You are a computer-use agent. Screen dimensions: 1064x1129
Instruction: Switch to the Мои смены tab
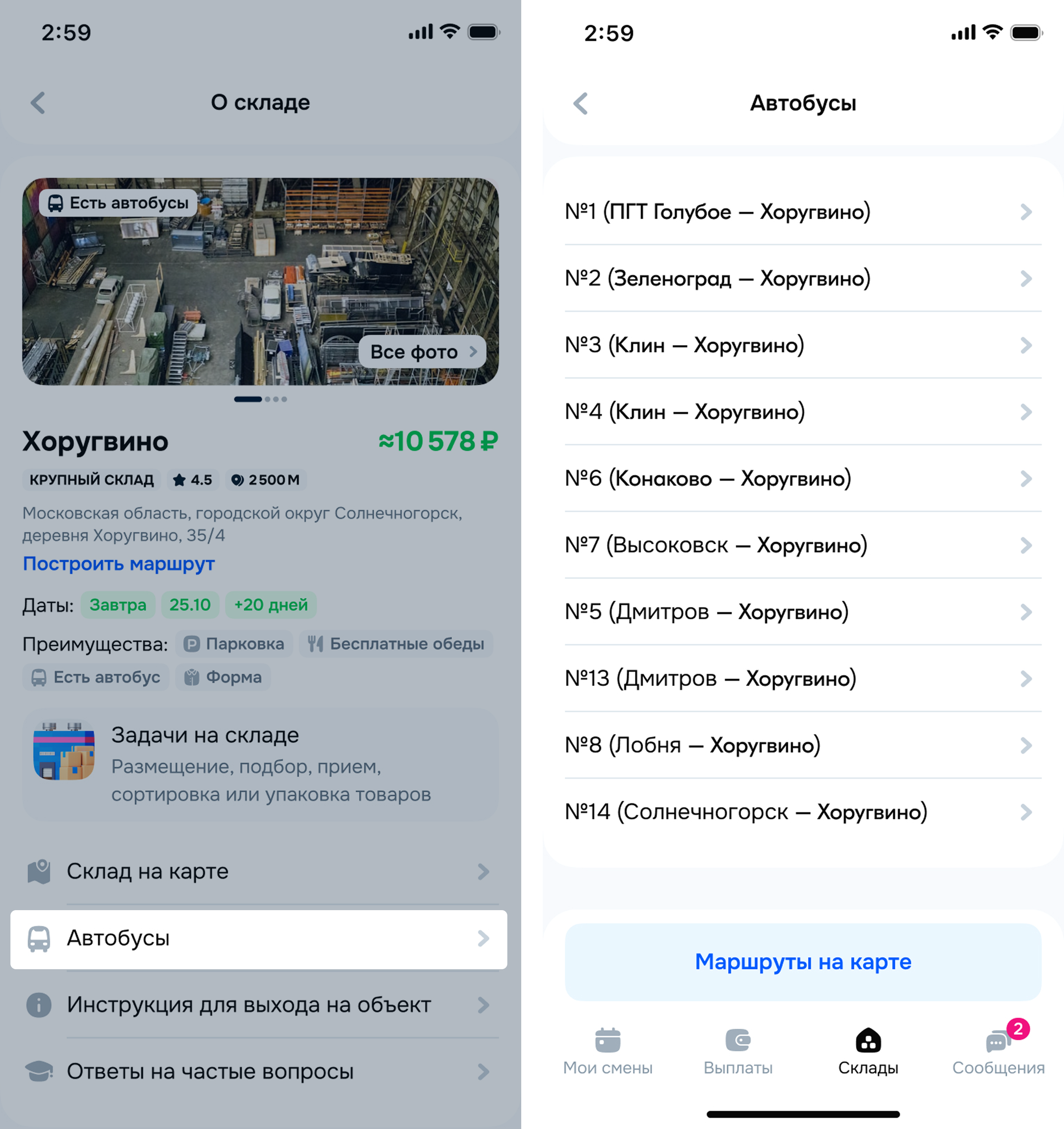point(607,1051)
